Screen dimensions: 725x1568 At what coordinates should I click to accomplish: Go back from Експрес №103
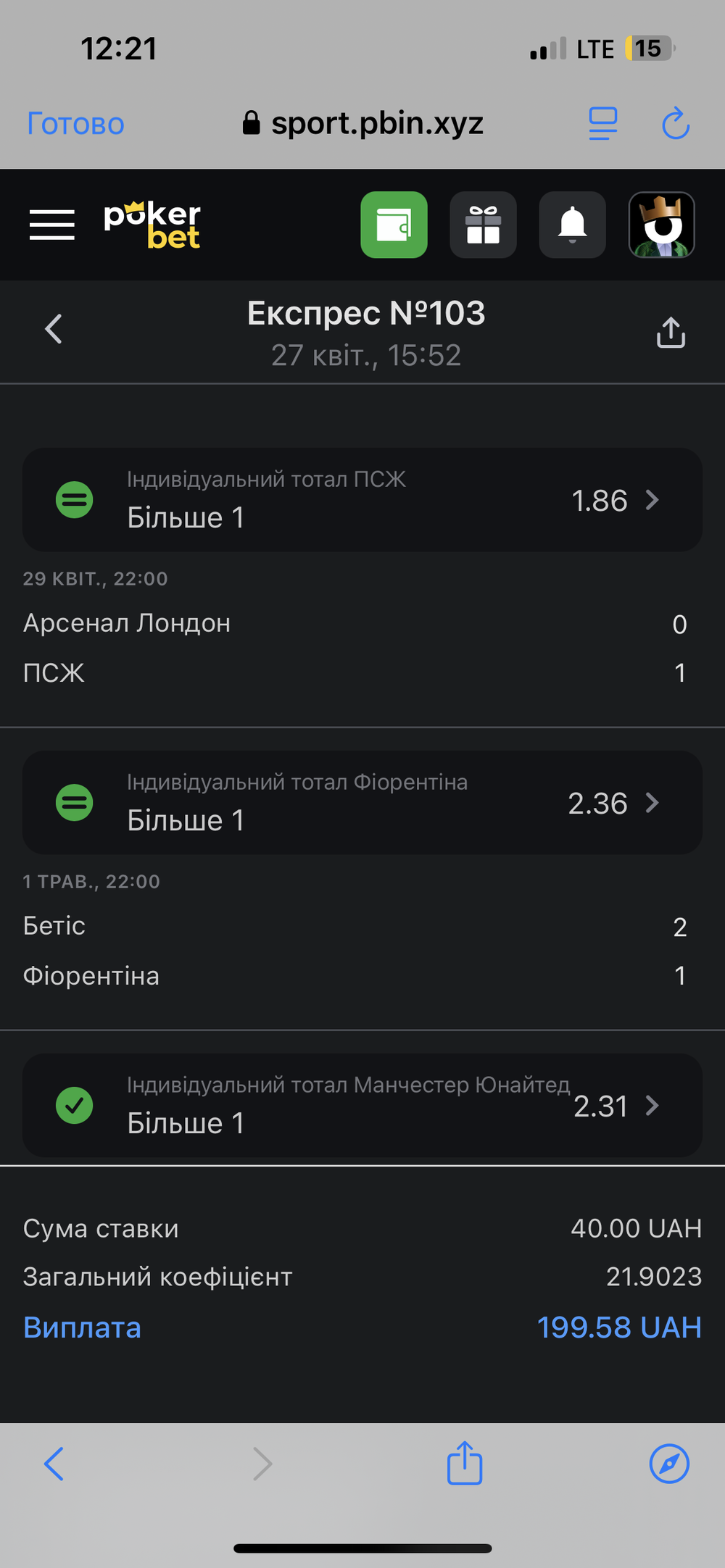[54, 329]
